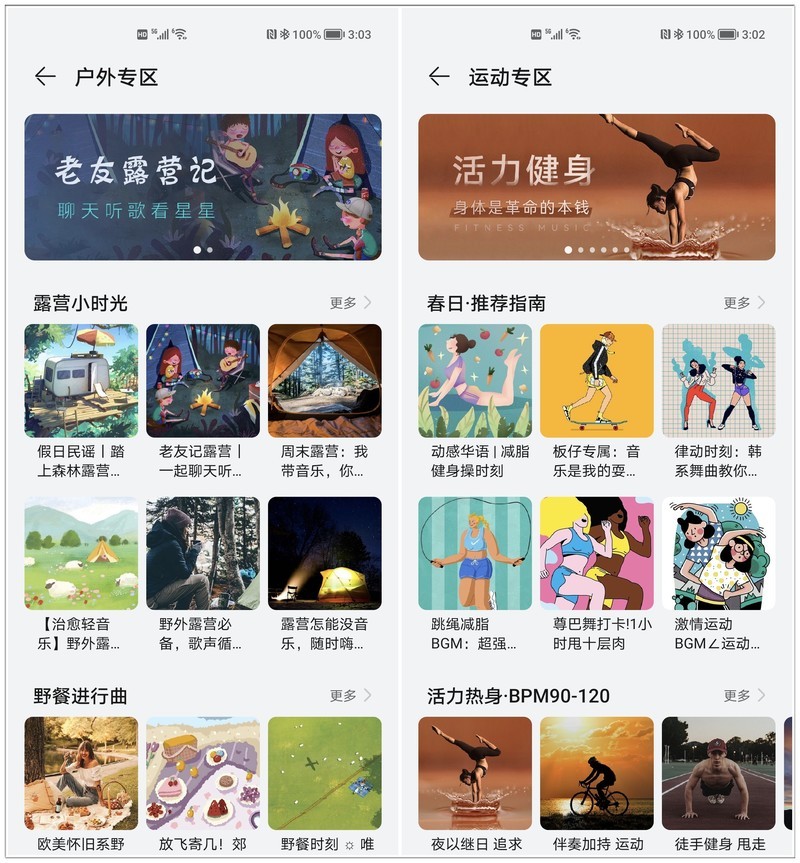
Task: Open 更多 for 活力热身·BPM90-120
Action: [744, 695]
